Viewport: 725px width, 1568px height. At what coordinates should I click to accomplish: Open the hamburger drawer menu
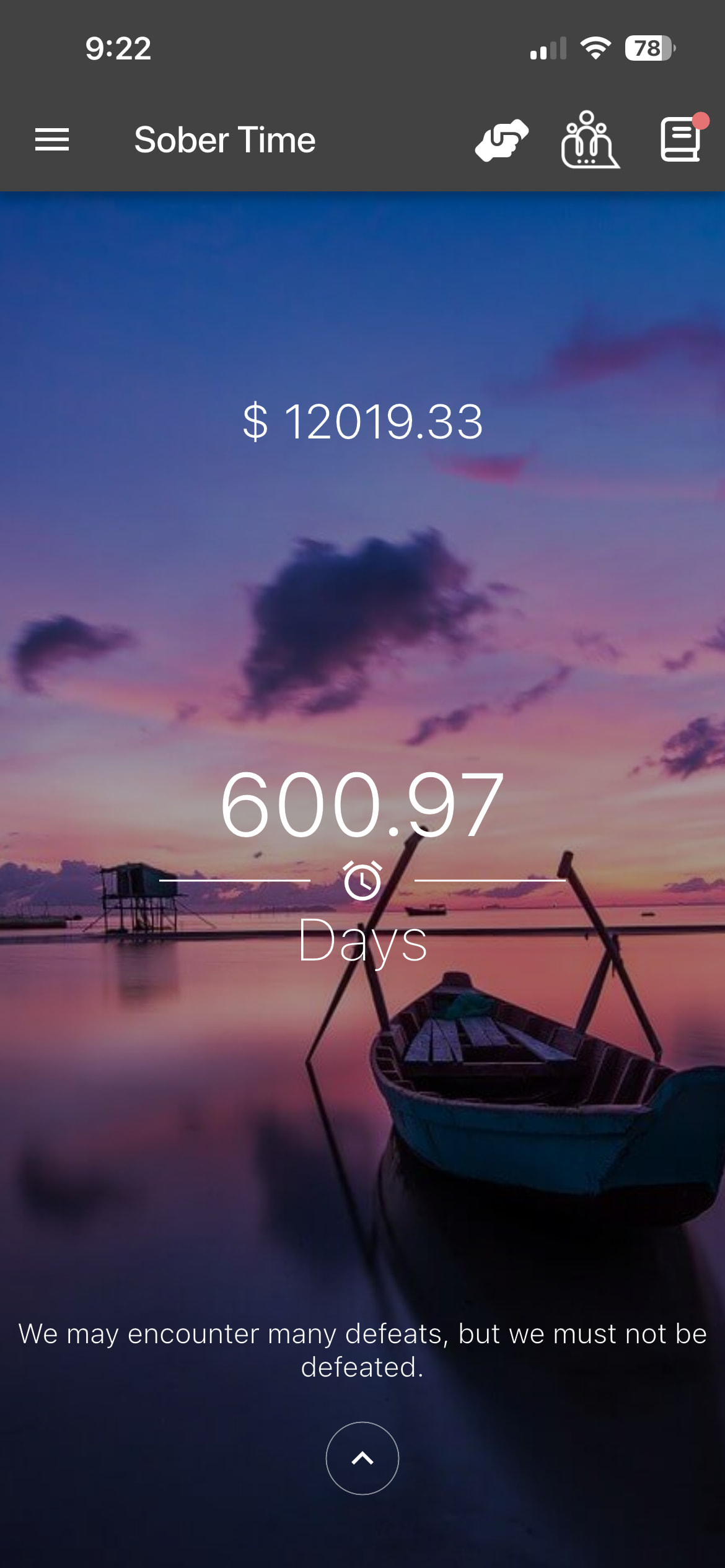pyautogui.click(x=52, y=140)
